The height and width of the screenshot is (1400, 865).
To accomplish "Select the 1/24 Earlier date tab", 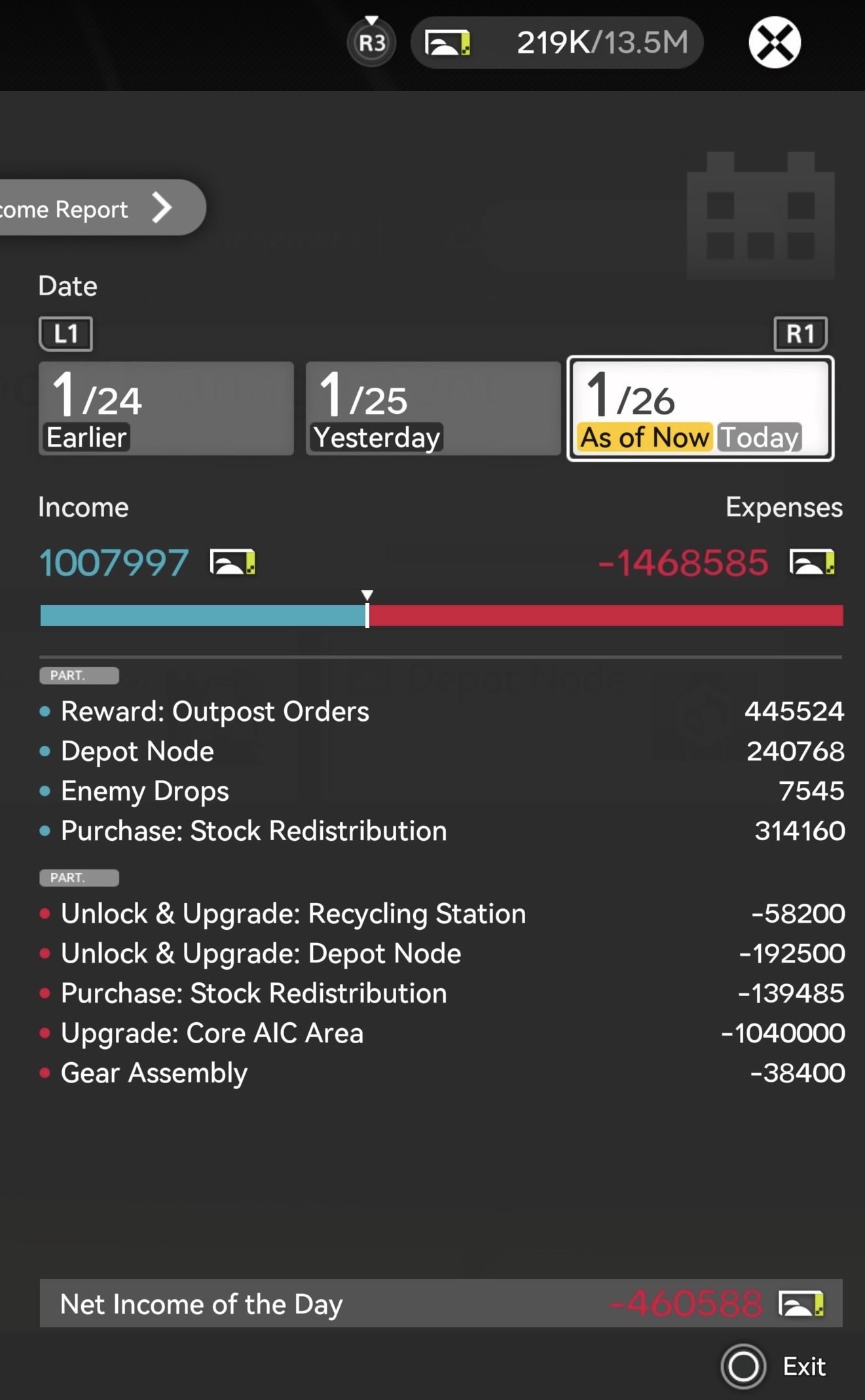I will 166,409.
